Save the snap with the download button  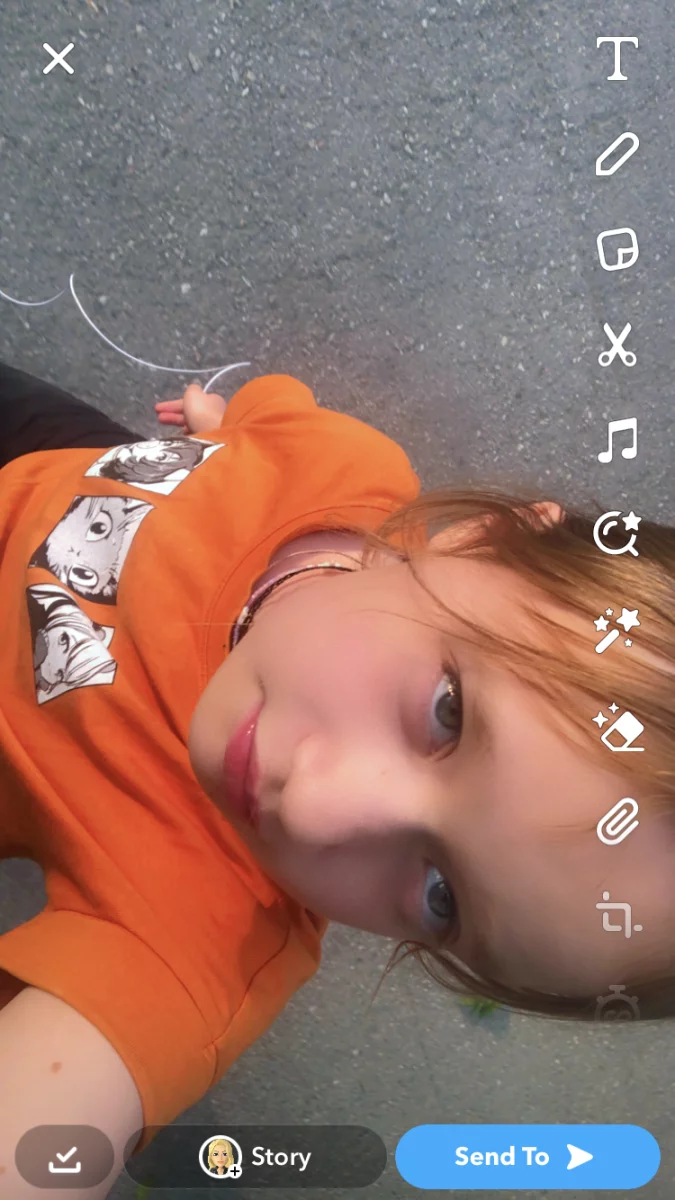tap(65, 1157)
